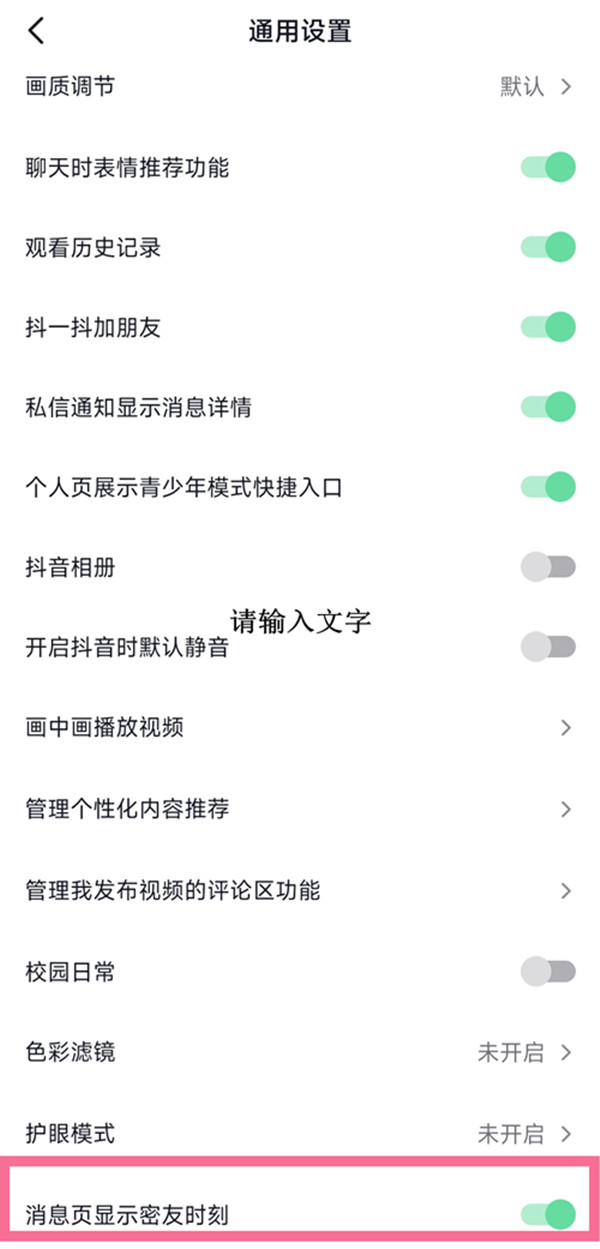Image resolution: width=600 pixels, height=1249 pixels.
Task: Turn off 消息页显示密友时刻
Action: click(548, 1215)
